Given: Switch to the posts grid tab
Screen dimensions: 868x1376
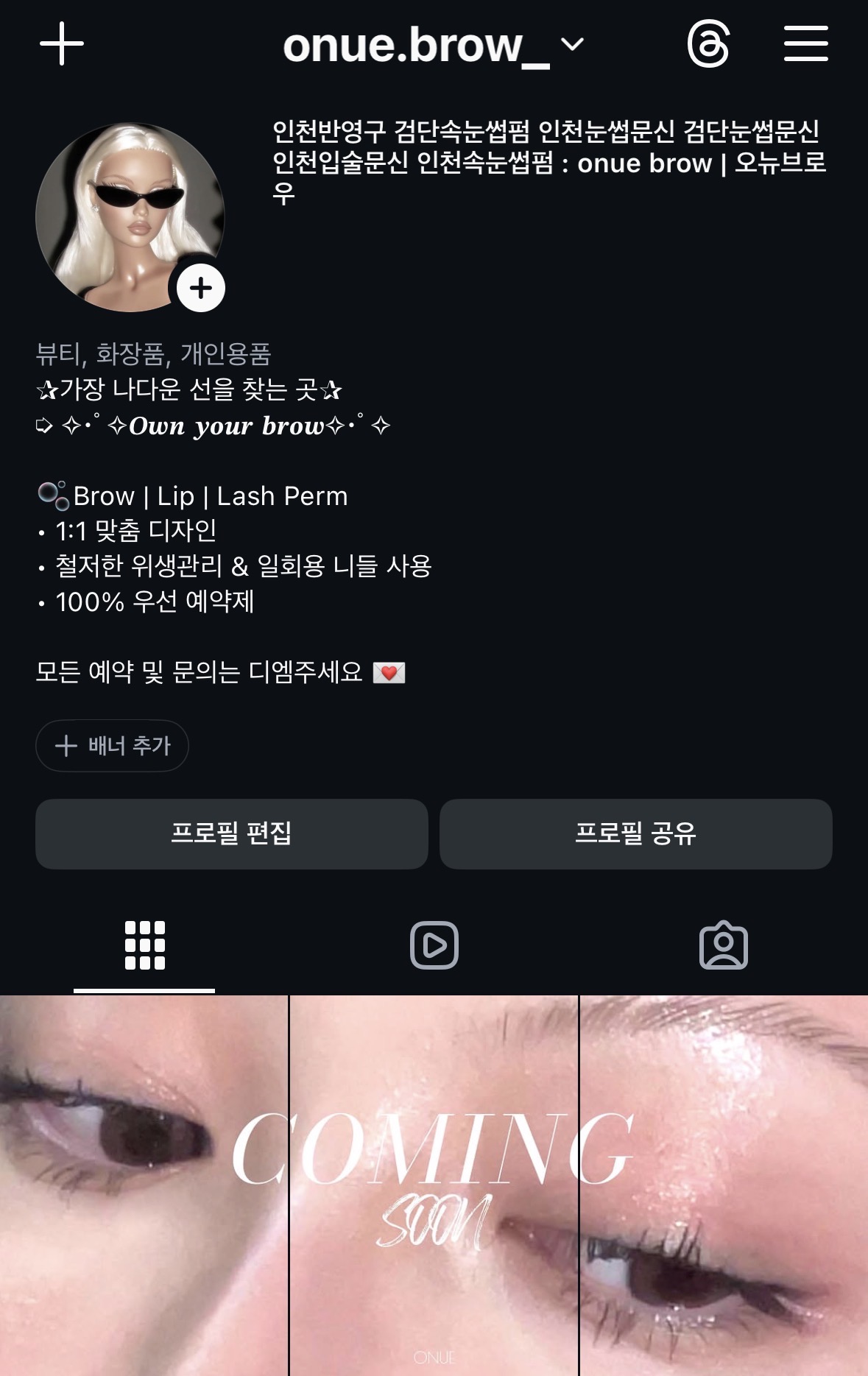Looking at the screenshot, I should (x=144, y=945).
